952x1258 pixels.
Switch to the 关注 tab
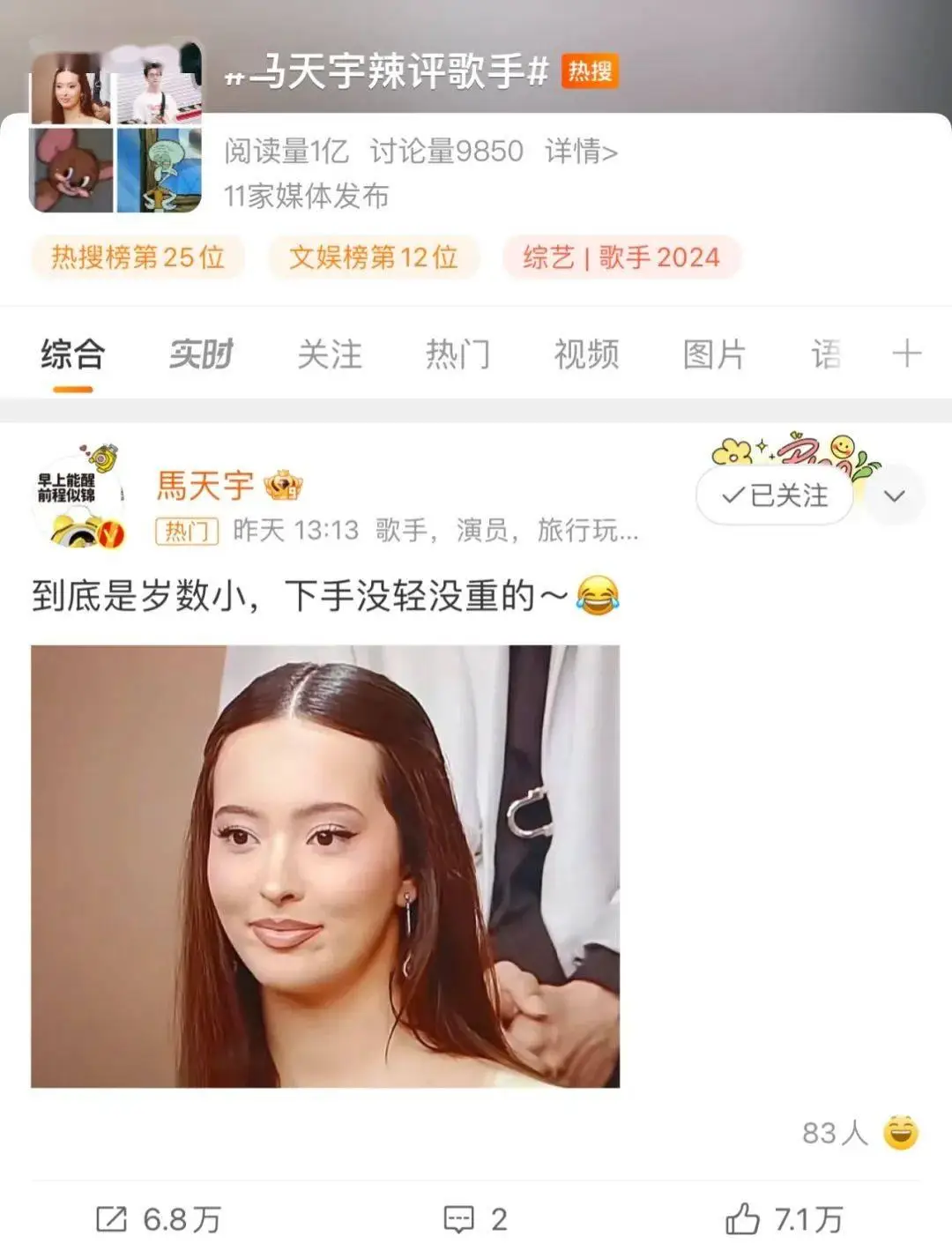tap(330, 354)
